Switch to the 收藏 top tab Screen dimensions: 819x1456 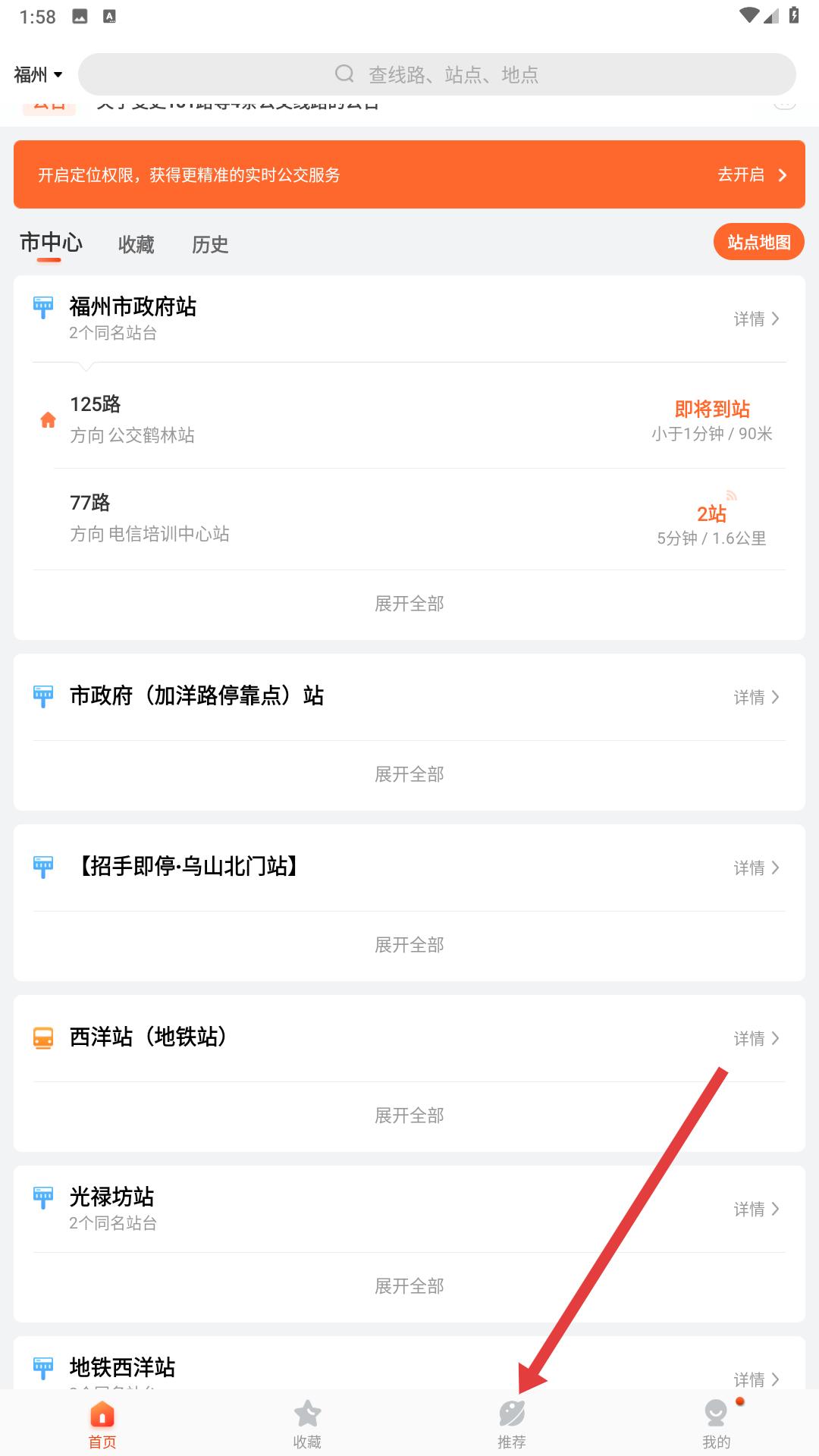136,244
